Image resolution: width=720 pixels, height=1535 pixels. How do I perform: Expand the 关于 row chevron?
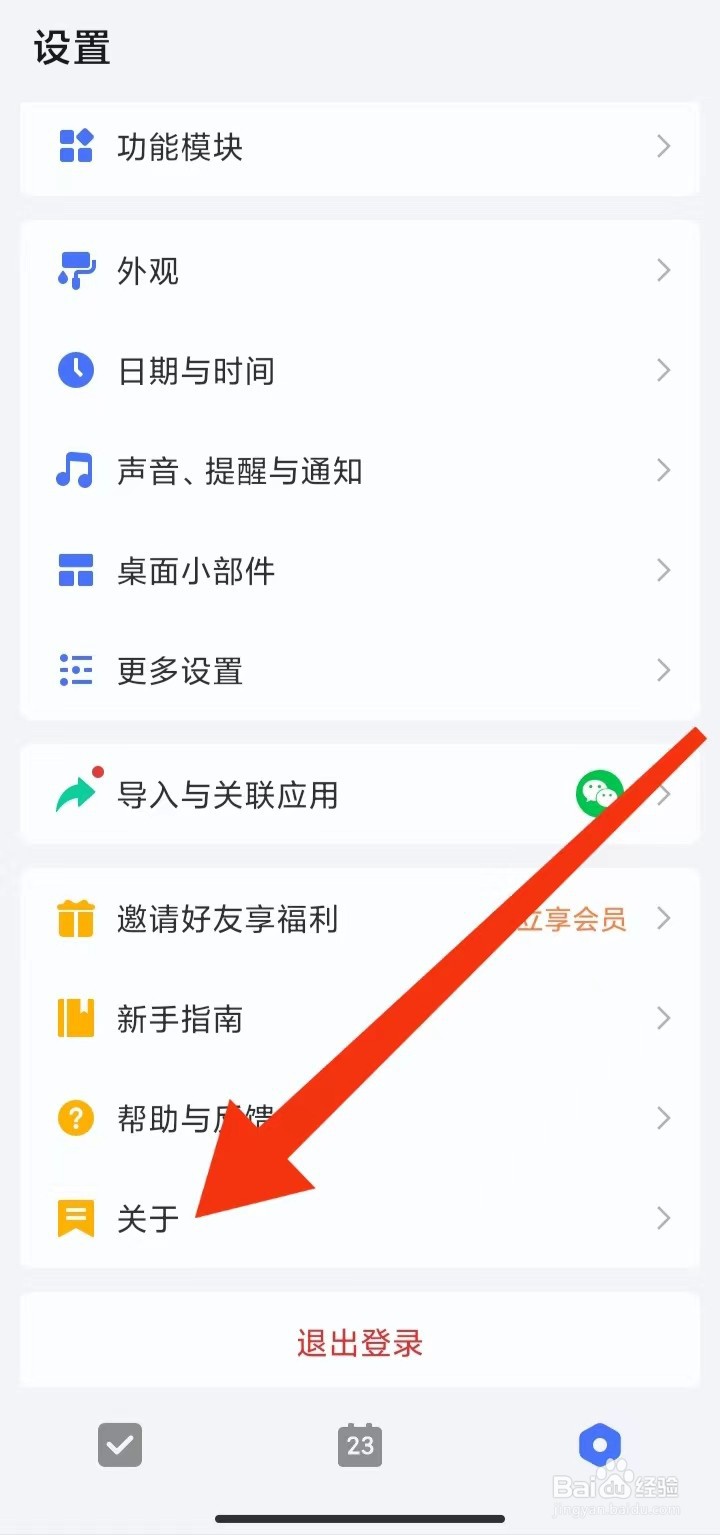click(663, 1218)
